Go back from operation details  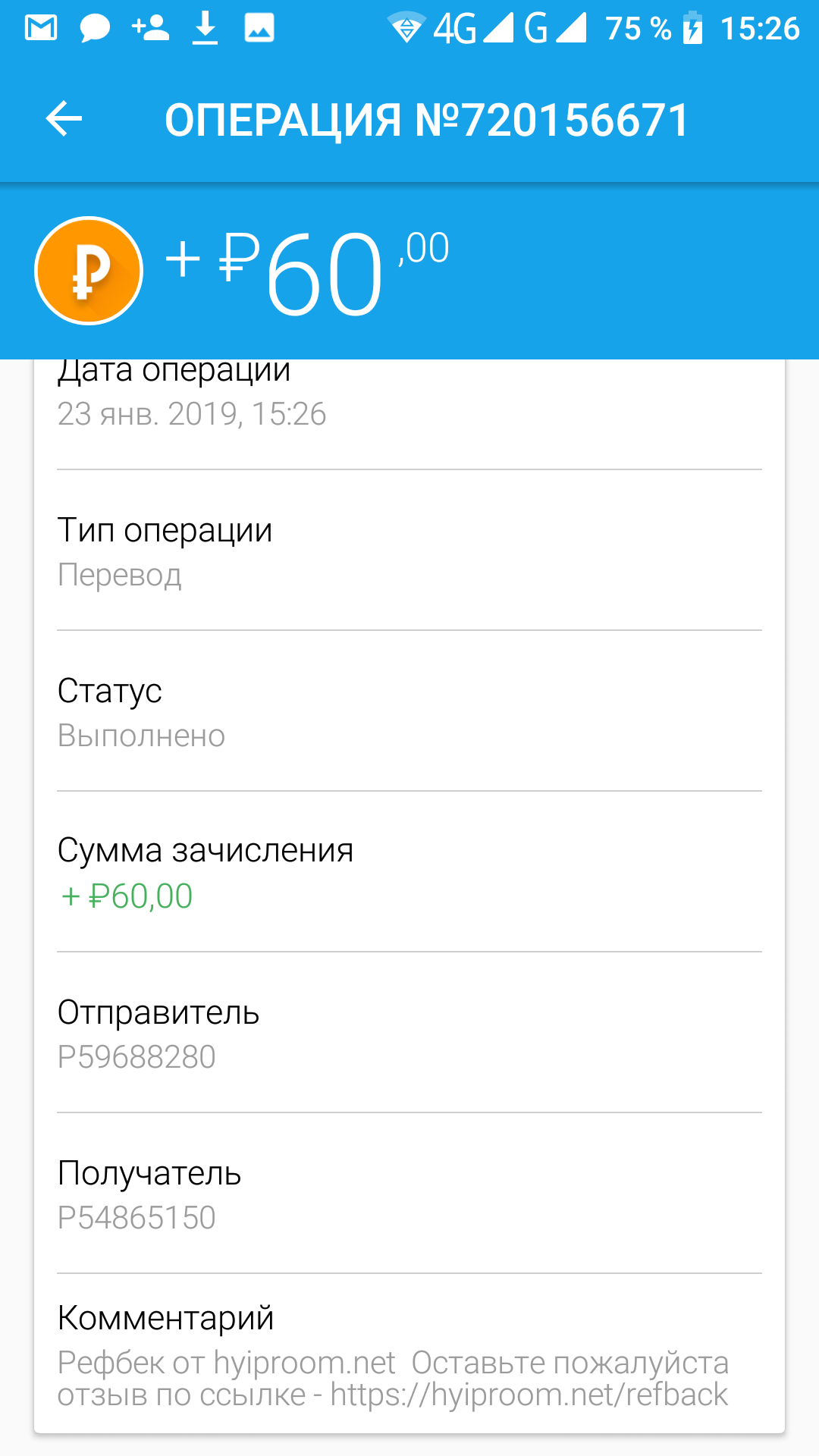tap(64, 119)
